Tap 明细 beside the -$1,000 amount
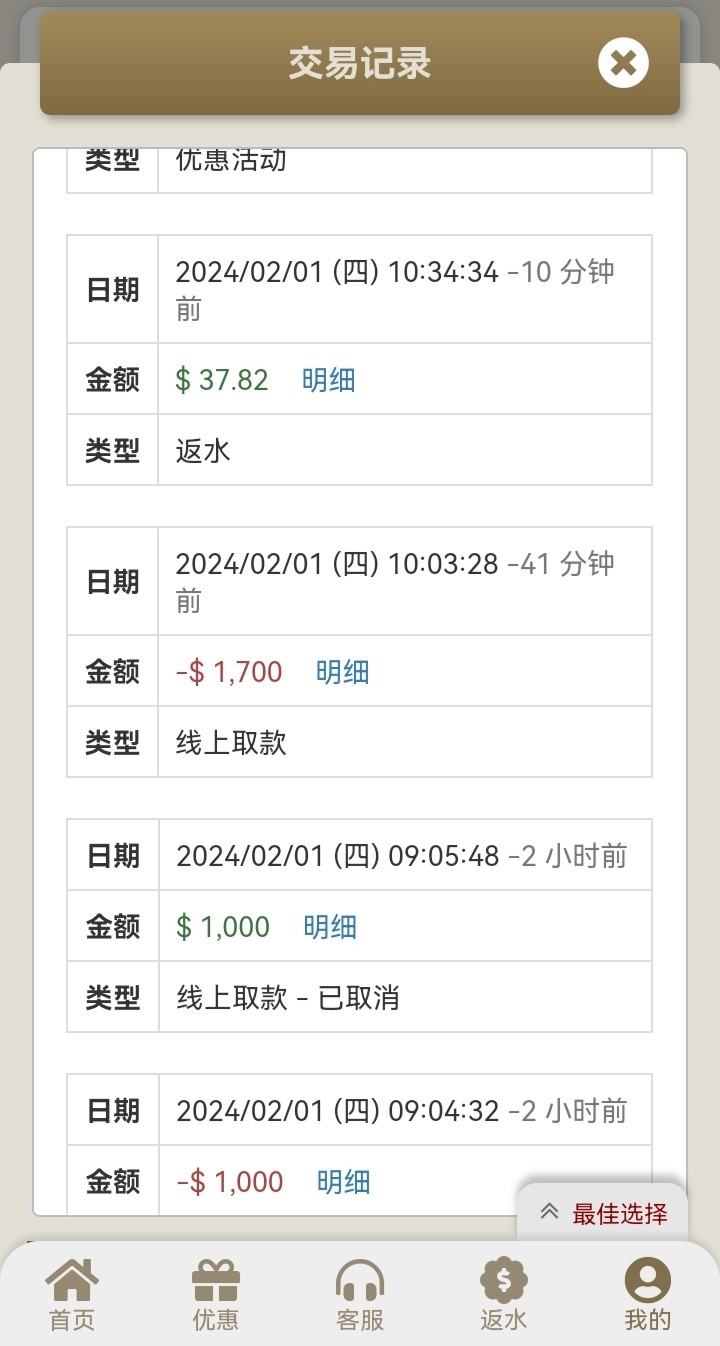This screenshot has height=1346, width=720. [x=341, y=1182]
